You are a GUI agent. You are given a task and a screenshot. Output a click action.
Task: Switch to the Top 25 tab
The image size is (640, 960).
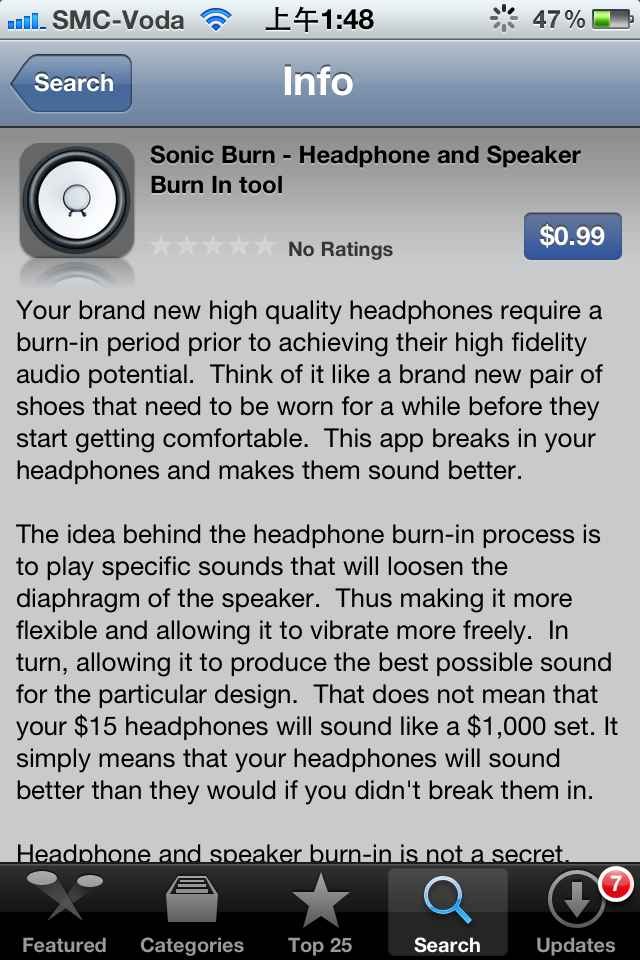point(320,913)
